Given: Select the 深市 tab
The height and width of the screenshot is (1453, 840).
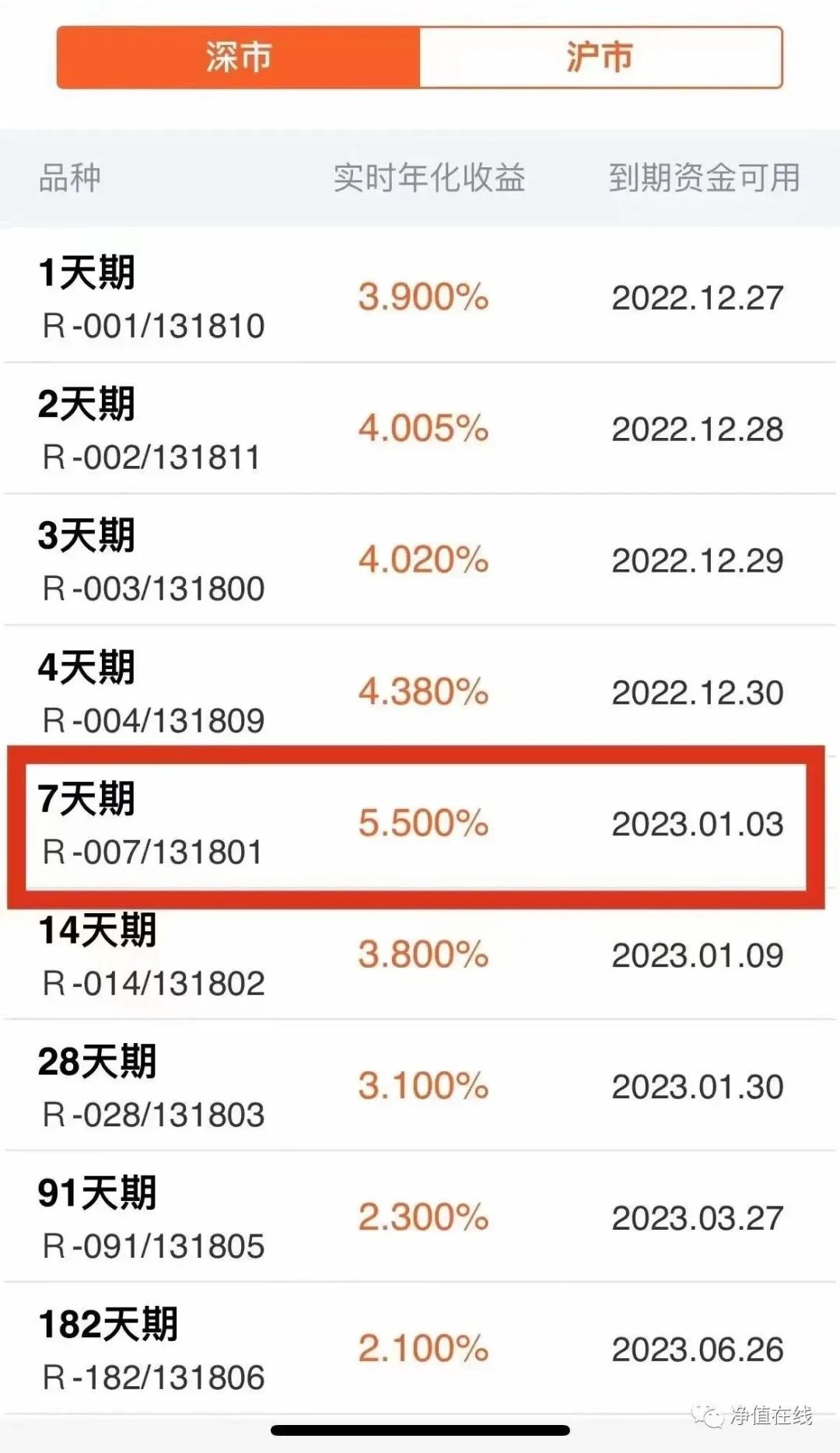Looking at the screenshot, I should point(239,58).
